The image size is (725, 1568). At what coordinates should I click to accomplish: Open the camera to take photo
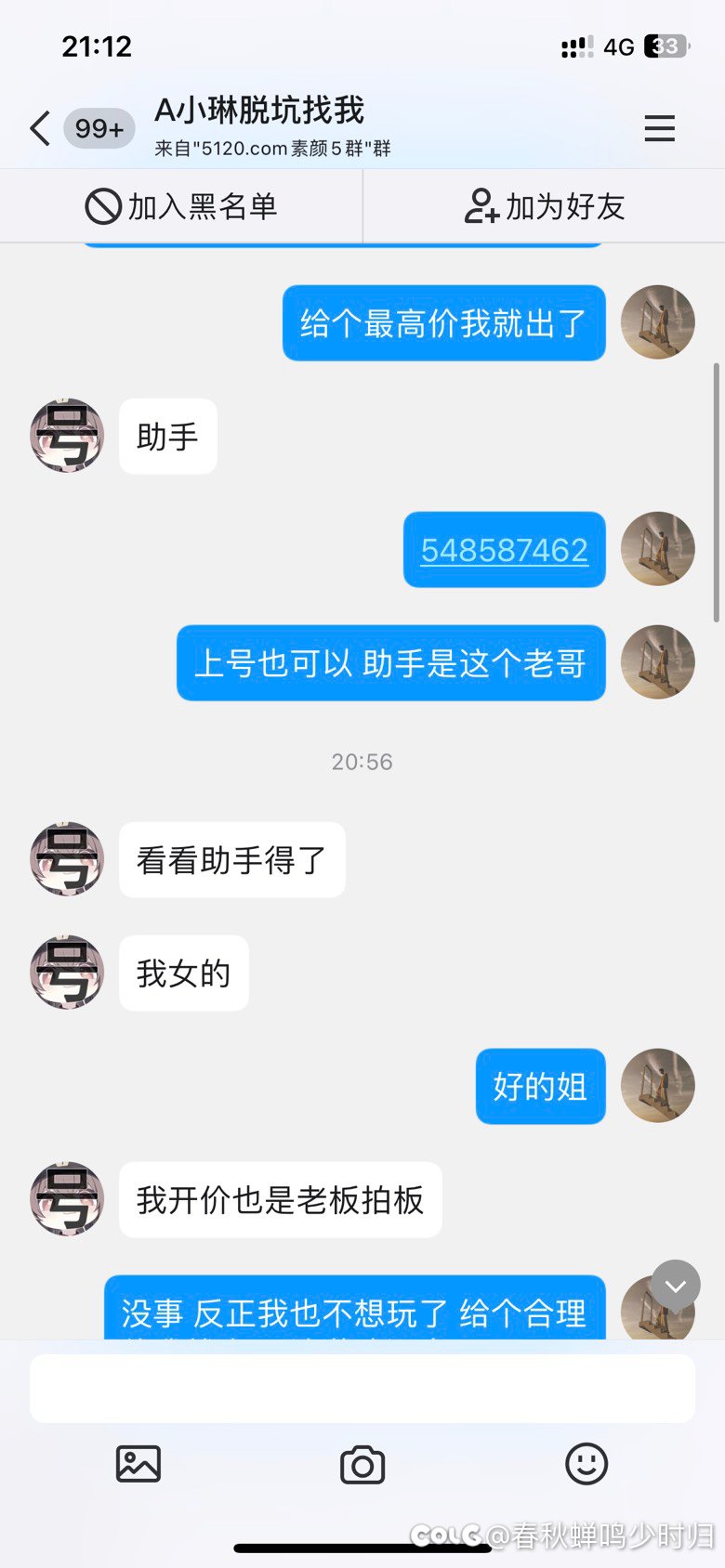(362, 1465)
